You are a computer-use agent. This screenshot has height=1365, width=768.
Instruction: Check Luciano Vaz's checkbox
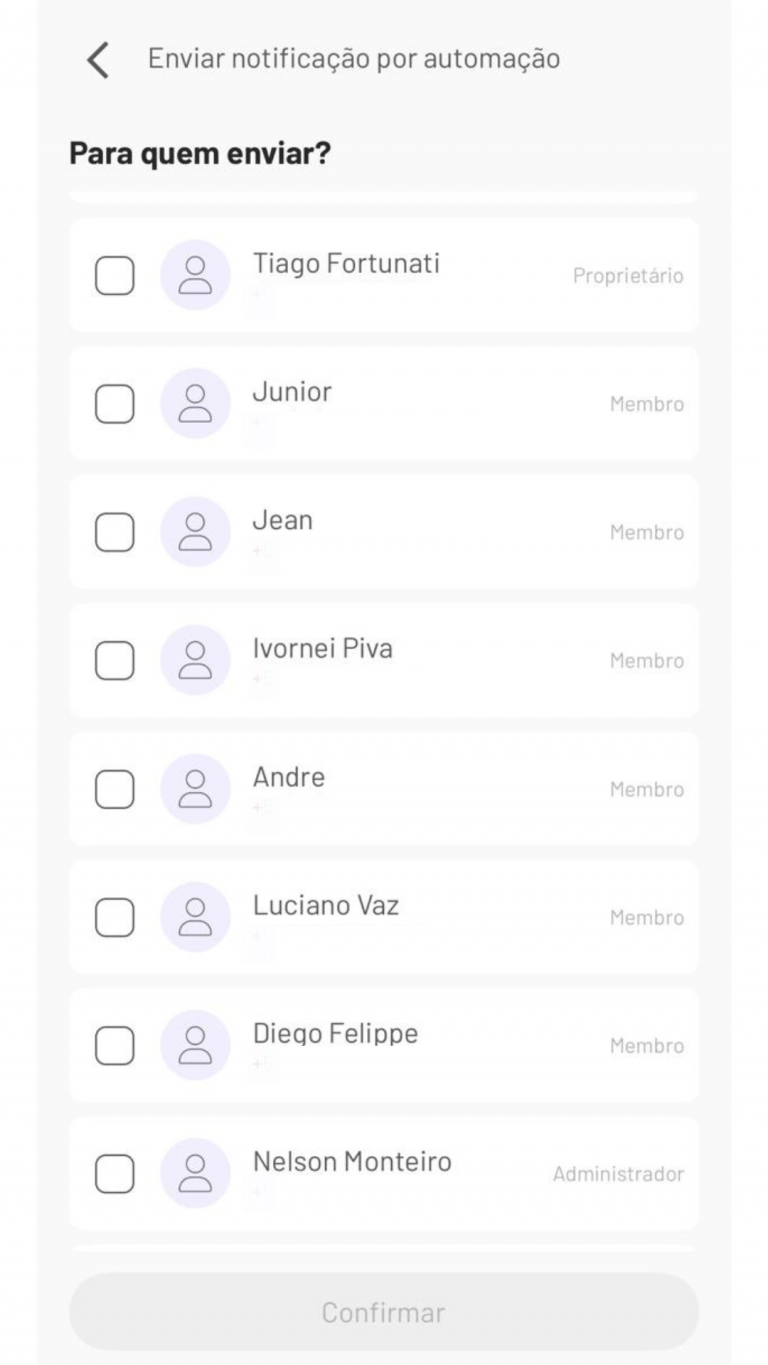[x=114, y=917]
